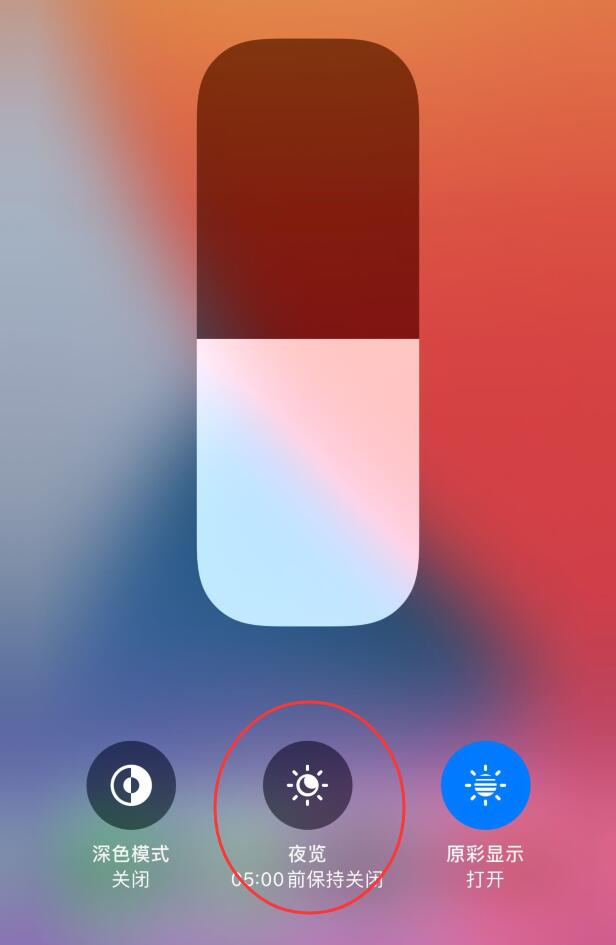Disable 原彩显示 (True Tone)
Viewport: 616px width, 945px height.
coord(485,785)
